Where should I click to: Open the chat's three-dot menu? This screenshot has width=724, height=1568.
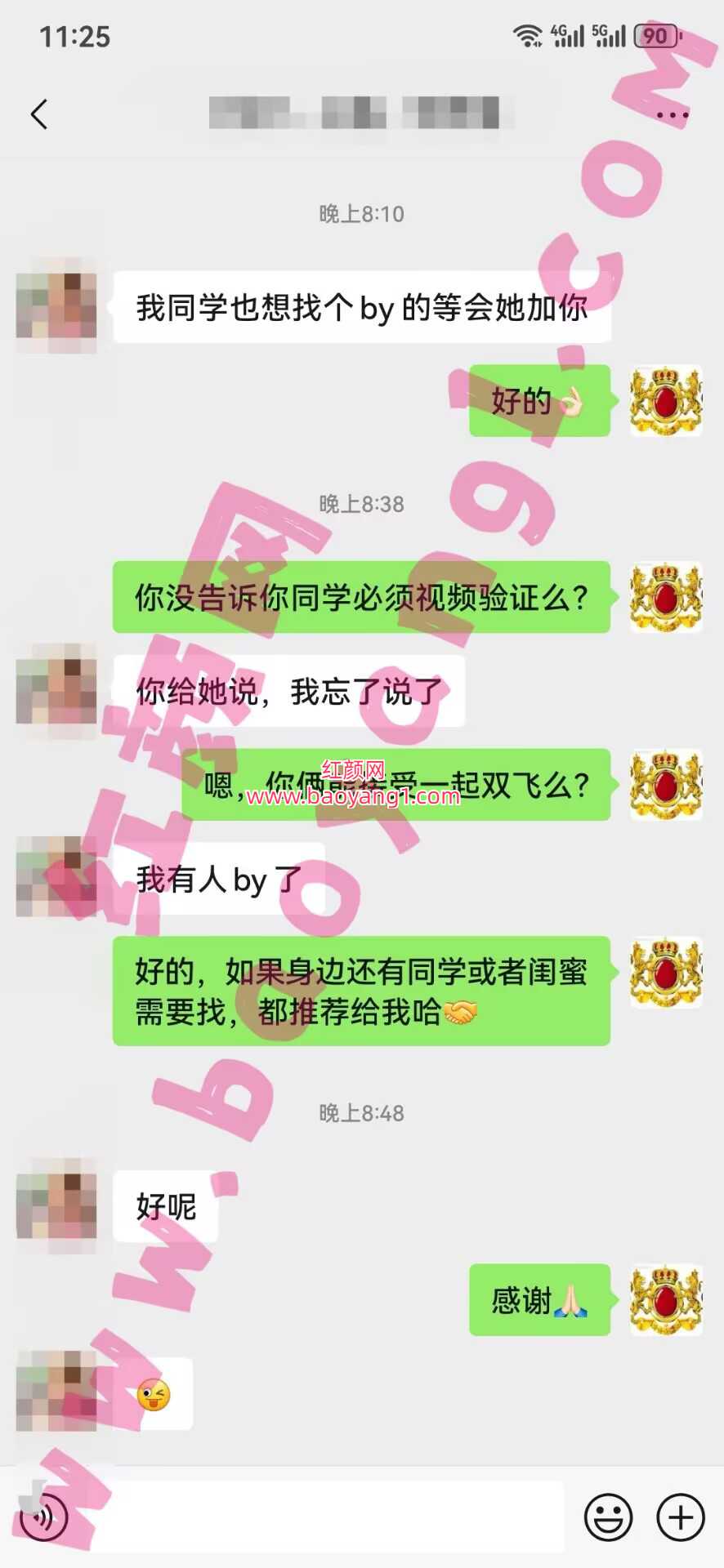click(672, 115)
